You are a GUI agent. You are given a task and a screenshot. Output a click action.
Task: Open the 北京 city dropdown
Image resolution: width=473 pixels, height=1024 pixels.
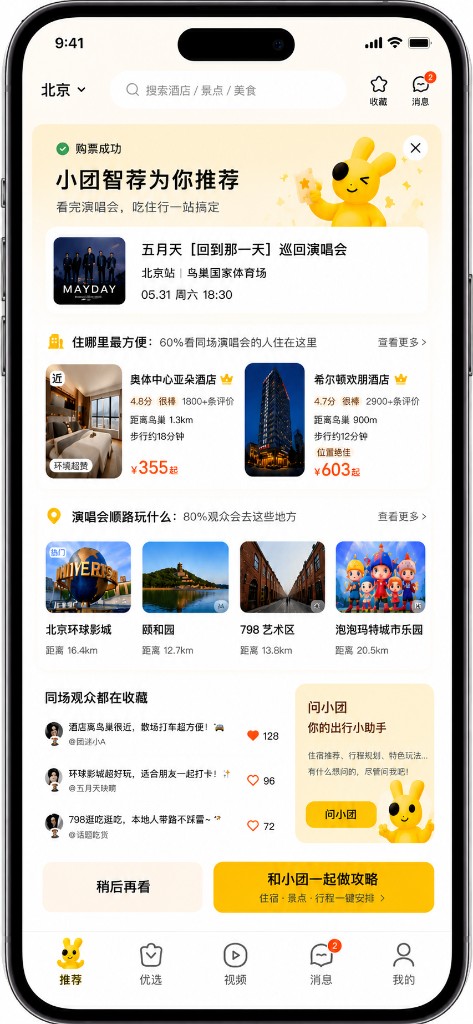pos(63,90)
